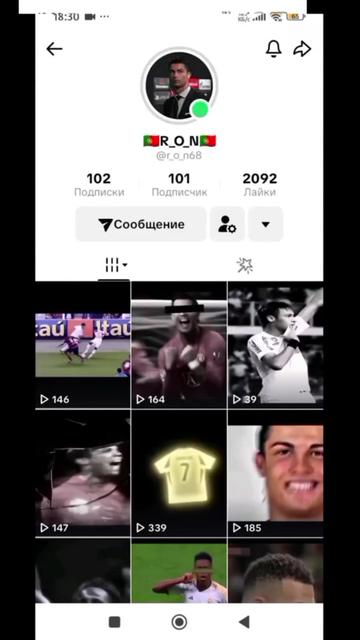Play the video with 39 views
The image size is (360, 640).
click(276, 345)
